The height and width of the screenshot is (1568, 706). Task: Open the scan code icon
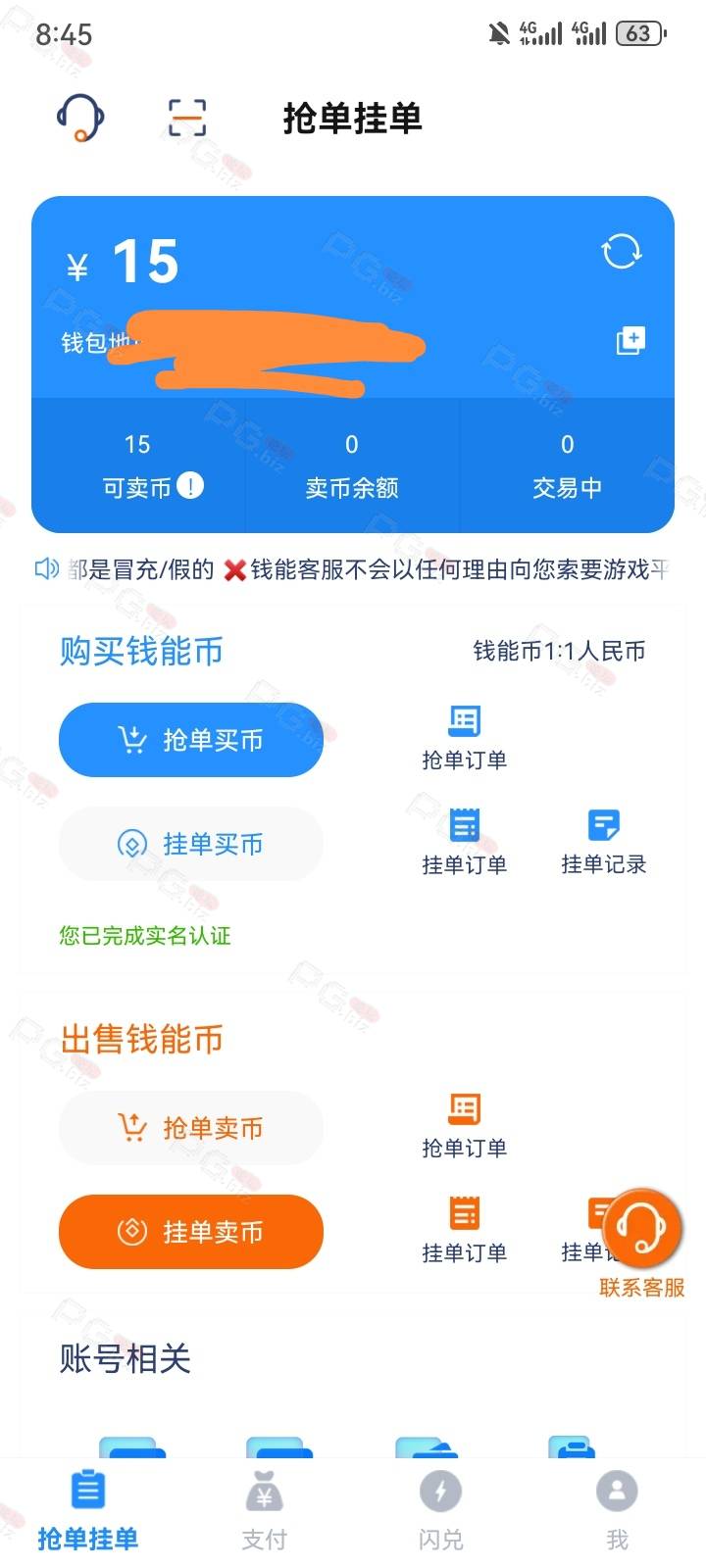coord(186,119)
